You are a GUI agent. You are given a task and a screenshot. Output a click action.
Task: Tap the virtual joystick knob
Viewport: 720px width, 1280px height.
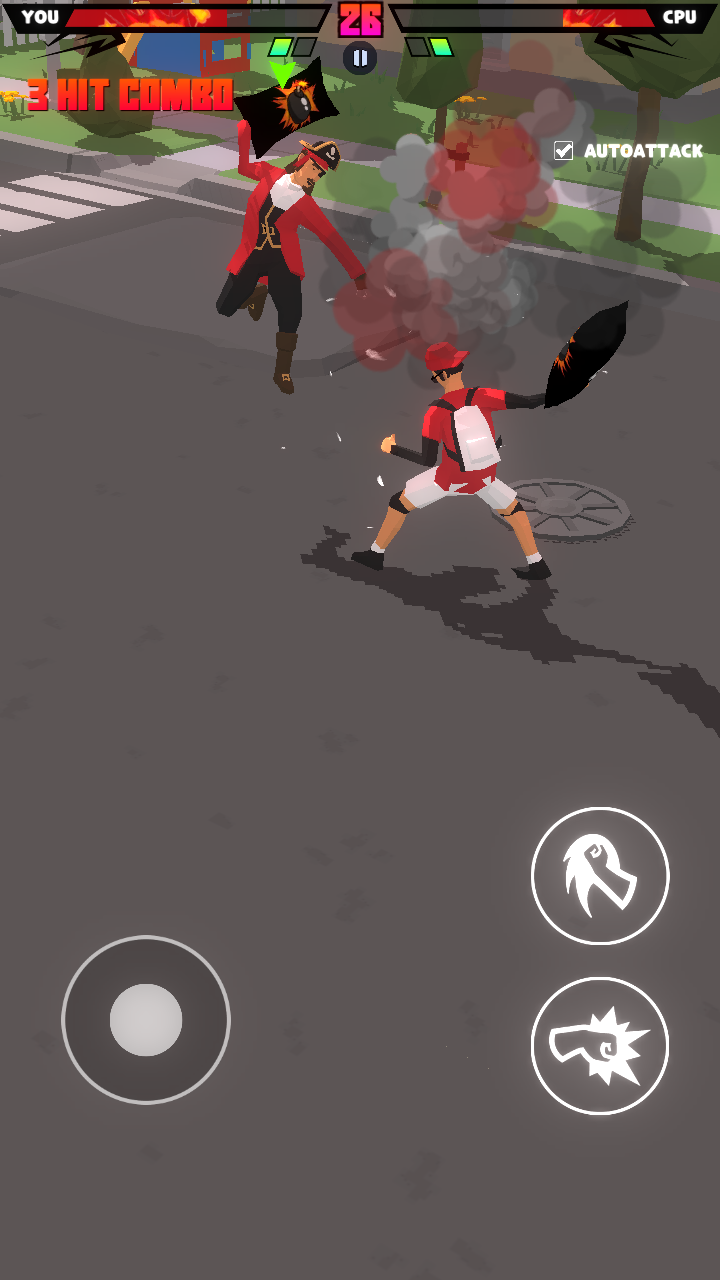click(146, 1020)
